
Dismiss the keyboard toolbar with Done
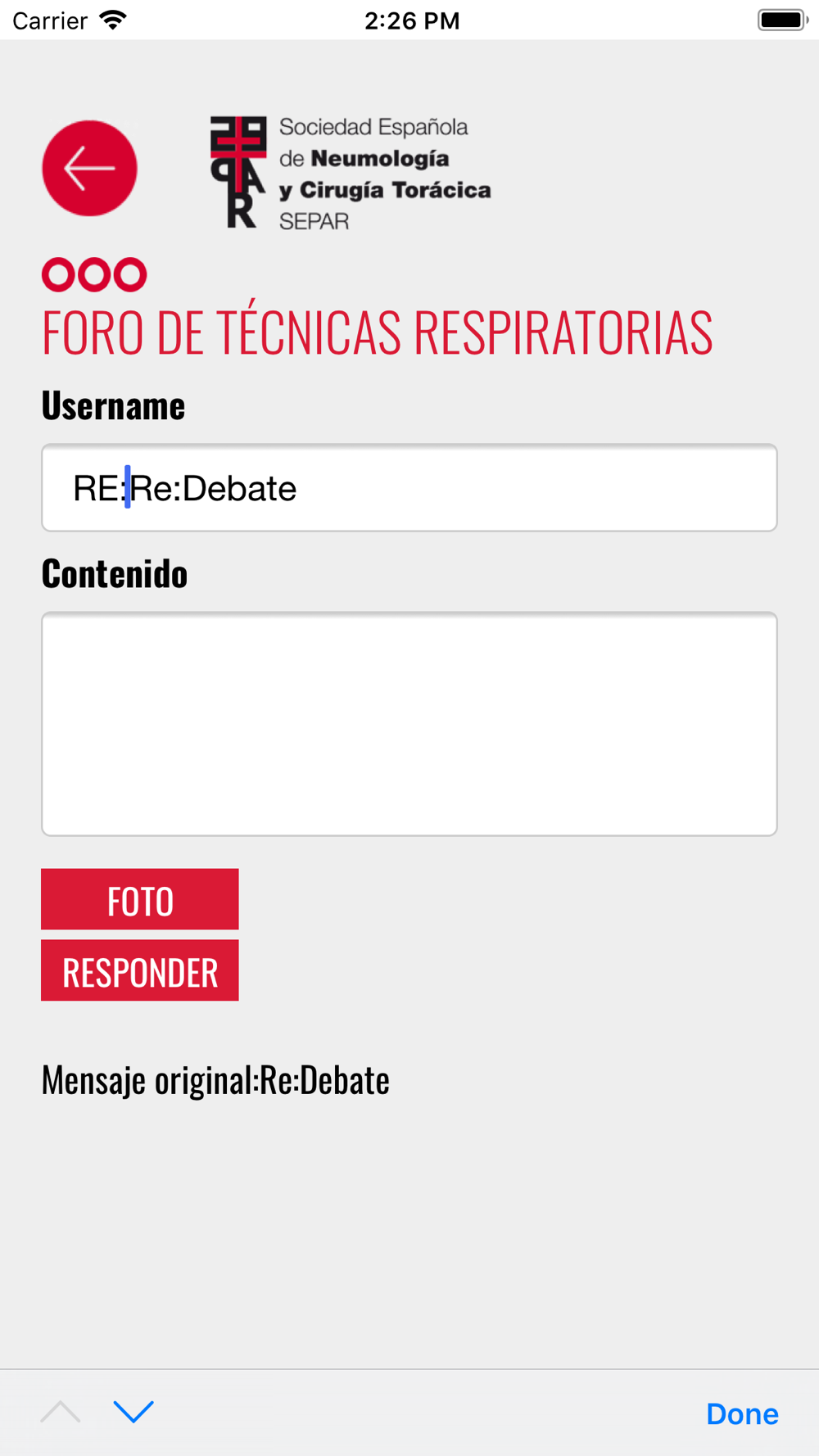pos(742,1413)
